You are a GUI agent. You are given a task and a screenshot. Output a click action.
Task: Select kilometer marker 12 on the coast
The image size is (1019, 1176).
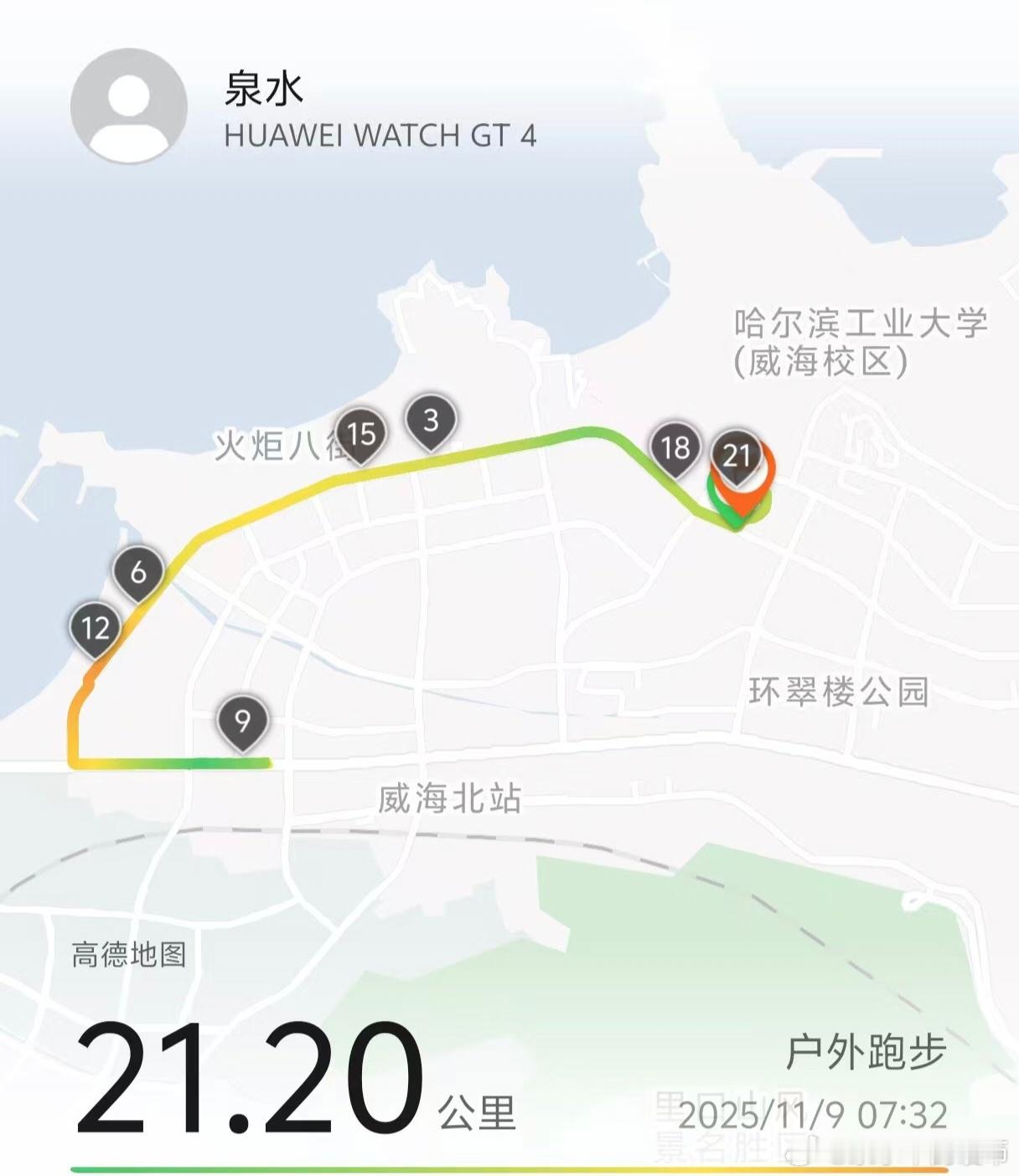point(96,626)
